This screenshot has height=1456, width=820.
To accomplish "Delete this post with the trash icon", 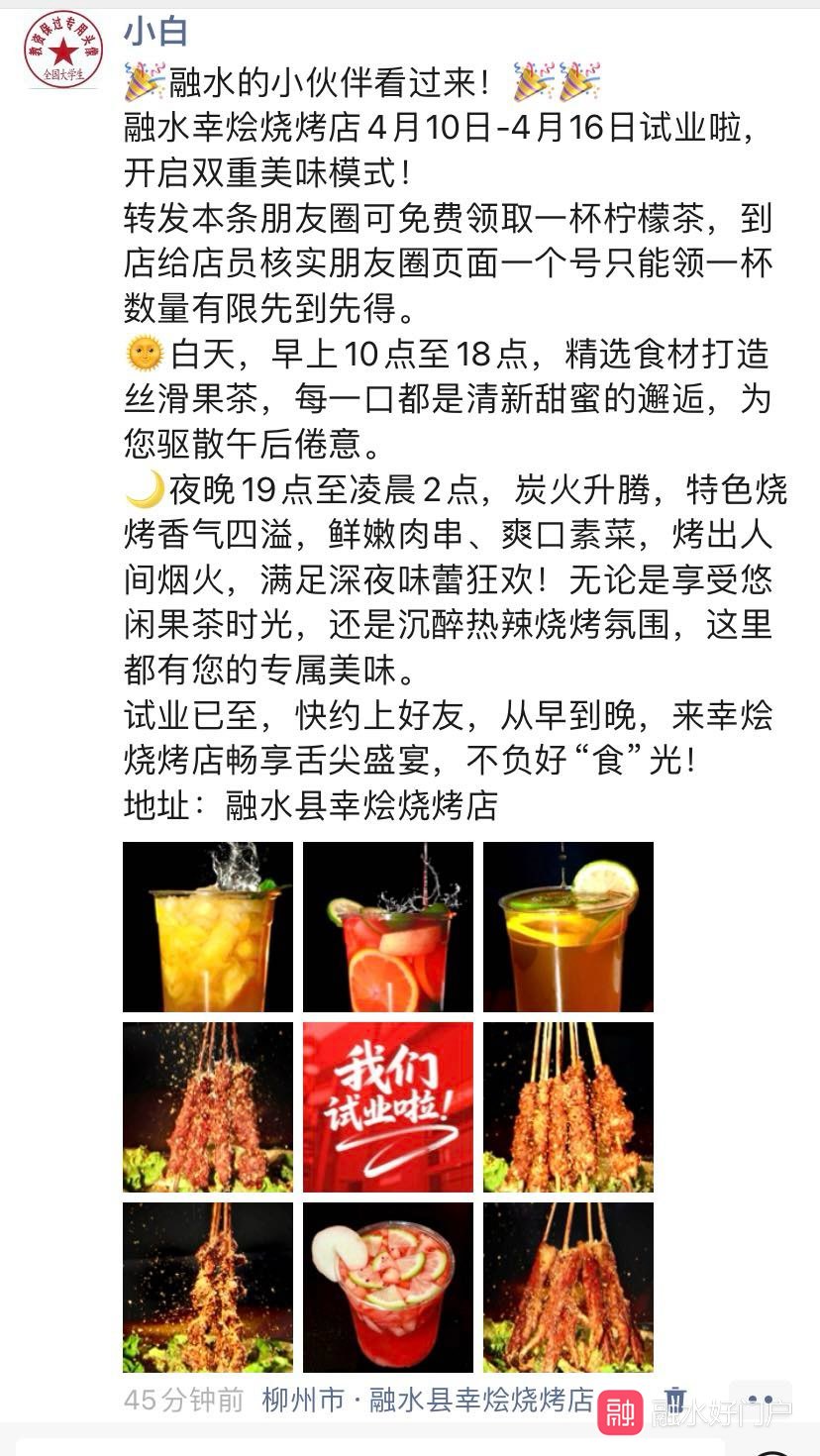I will [675, 1400].
